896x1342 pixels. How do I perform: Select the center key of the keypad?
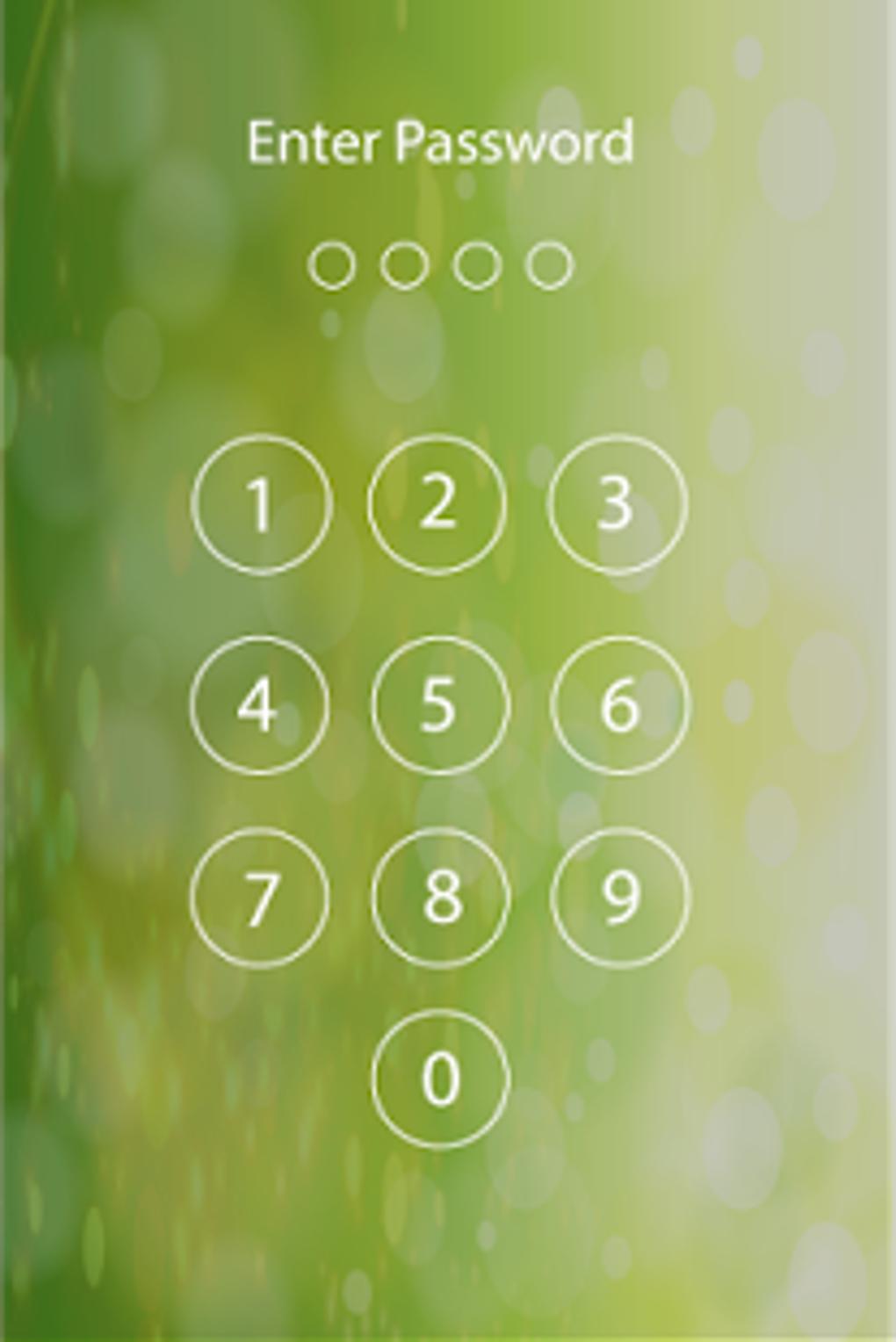[x=440, y=705]
